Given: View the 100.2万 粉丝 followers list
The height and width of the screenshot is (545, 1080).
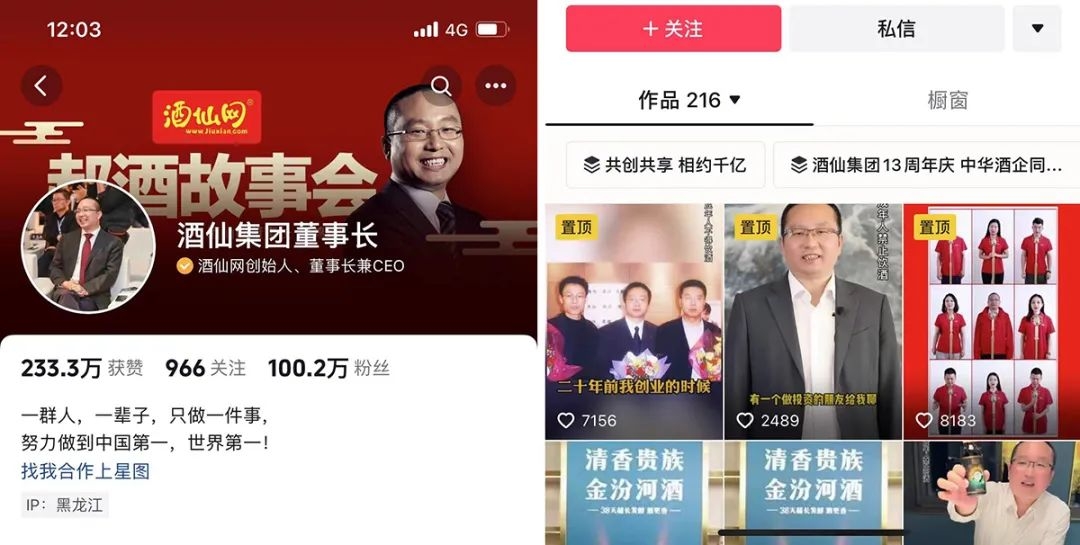Looking at the screenshot, I should (x=328, y=368).
